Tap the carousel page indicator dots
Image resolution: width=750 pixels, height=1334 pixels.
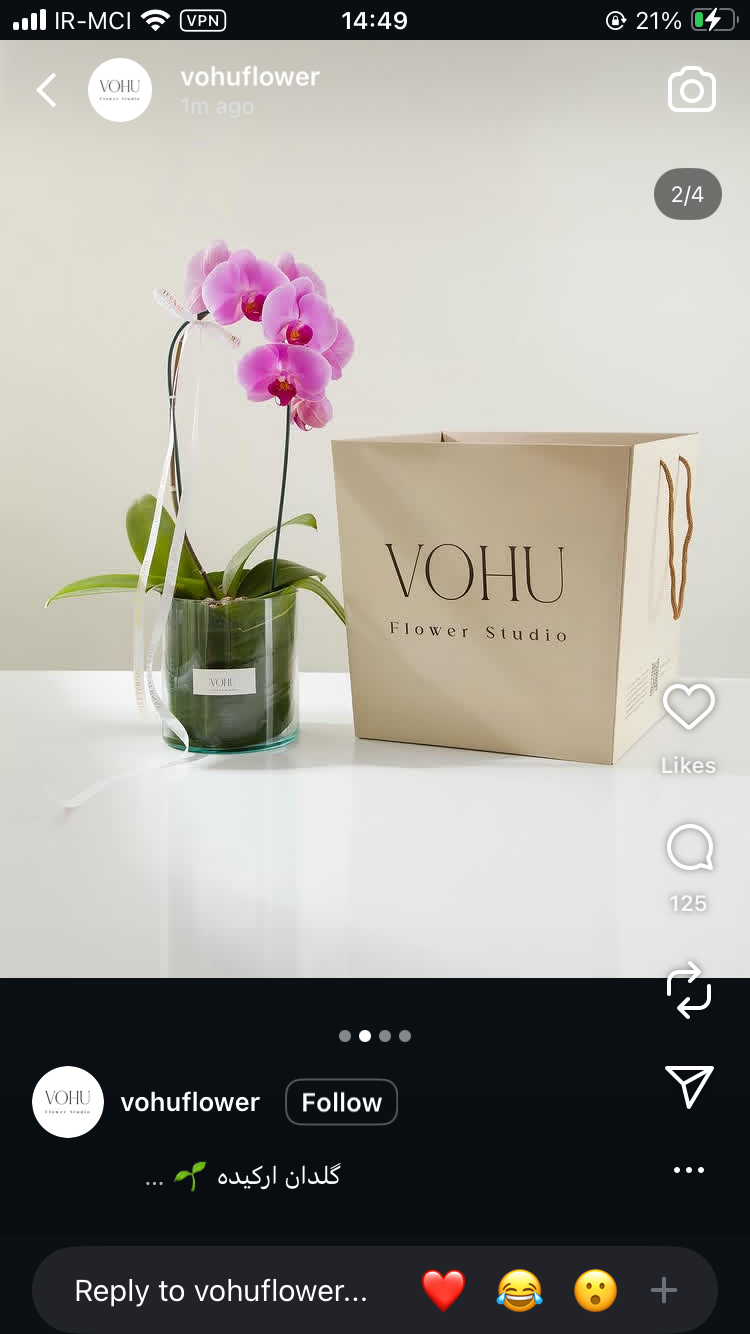tap(375, 1036)
